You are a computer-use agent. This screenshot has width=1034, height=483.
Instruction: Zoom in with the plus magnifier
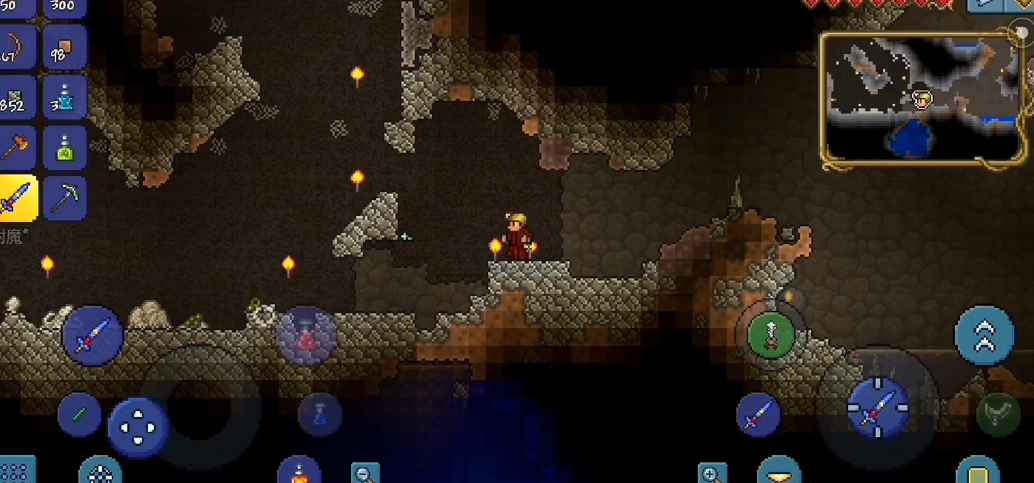click(712, 474)
